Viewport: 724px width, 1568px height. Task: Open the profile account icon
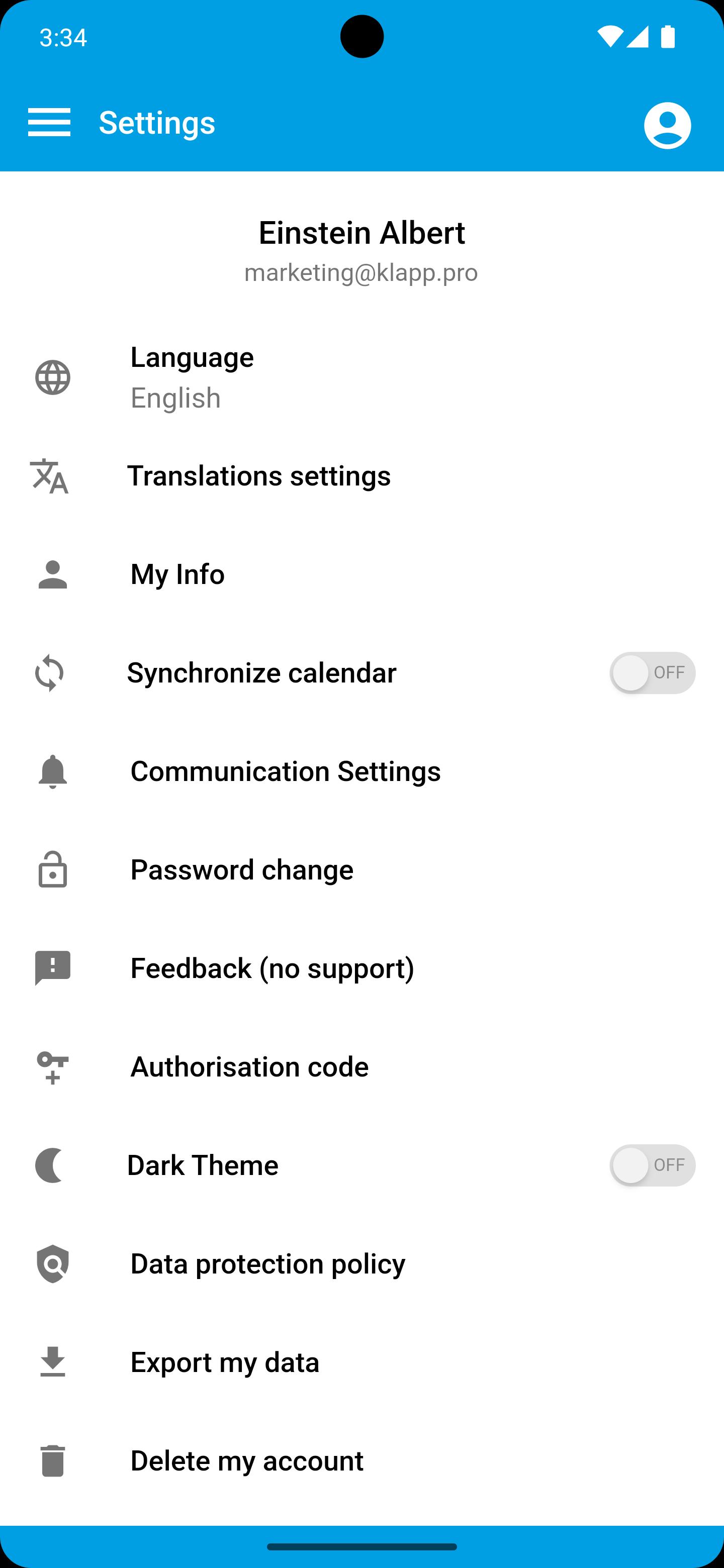coord(667,126)
